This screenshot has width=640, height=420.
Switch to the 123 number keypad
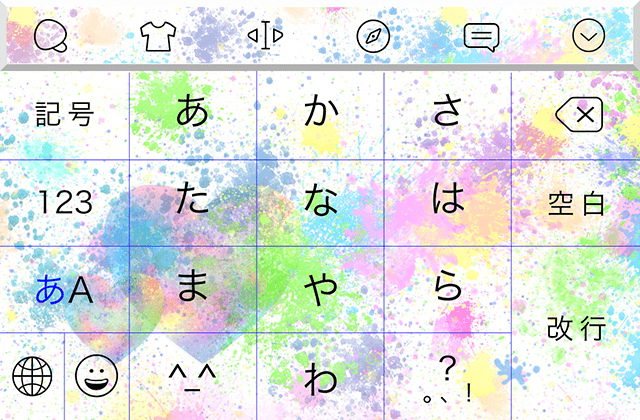point(64,203)
